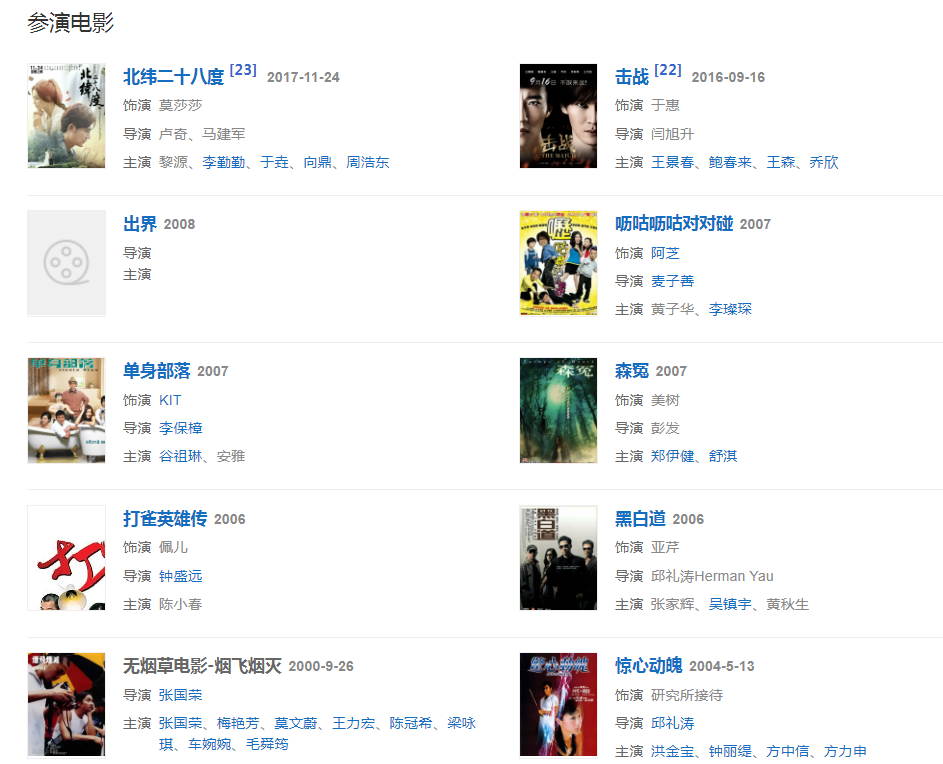Open the 黑白道 movie title link
The width and height of the screenshot is (943, 764).
(640, 519)
